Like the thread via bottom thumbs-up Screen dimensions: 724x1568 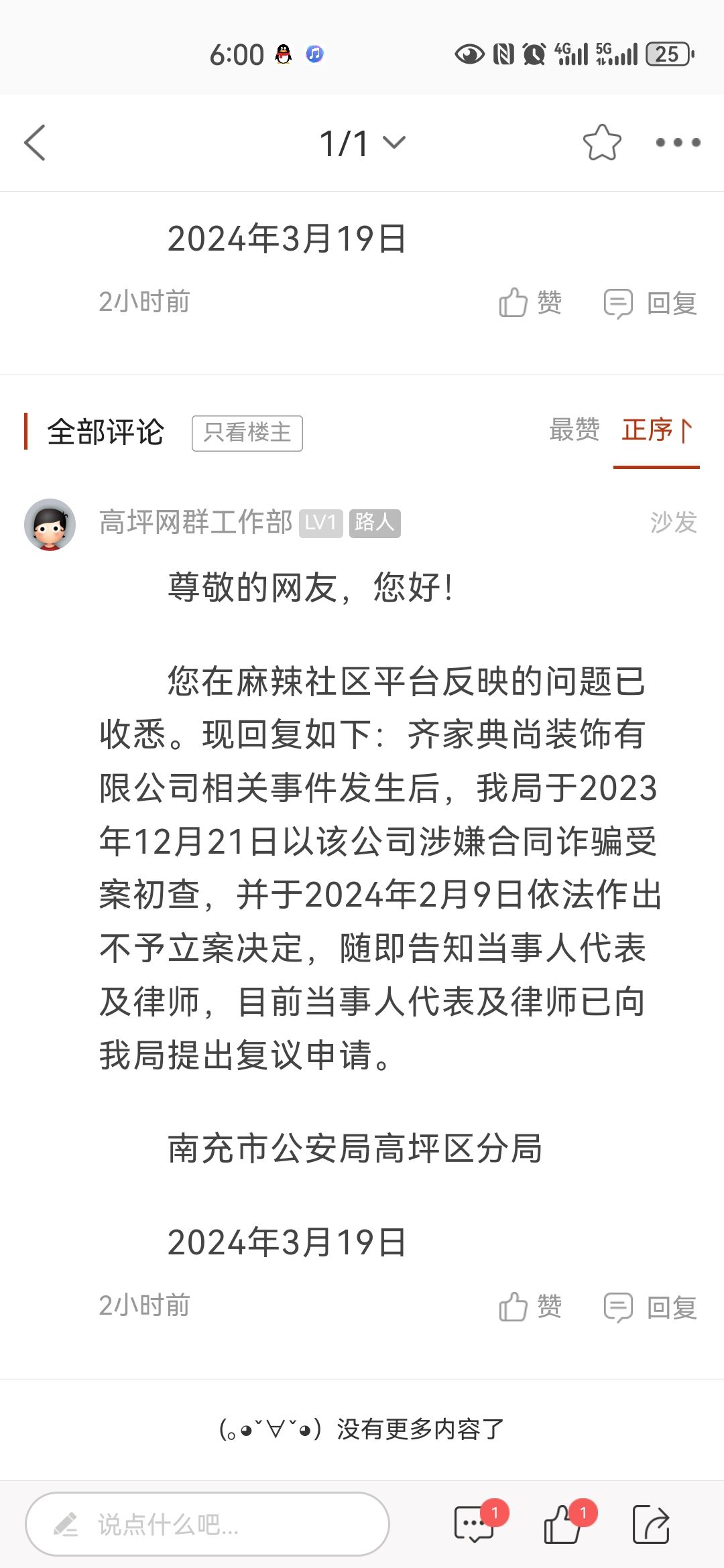(563, 1524)
